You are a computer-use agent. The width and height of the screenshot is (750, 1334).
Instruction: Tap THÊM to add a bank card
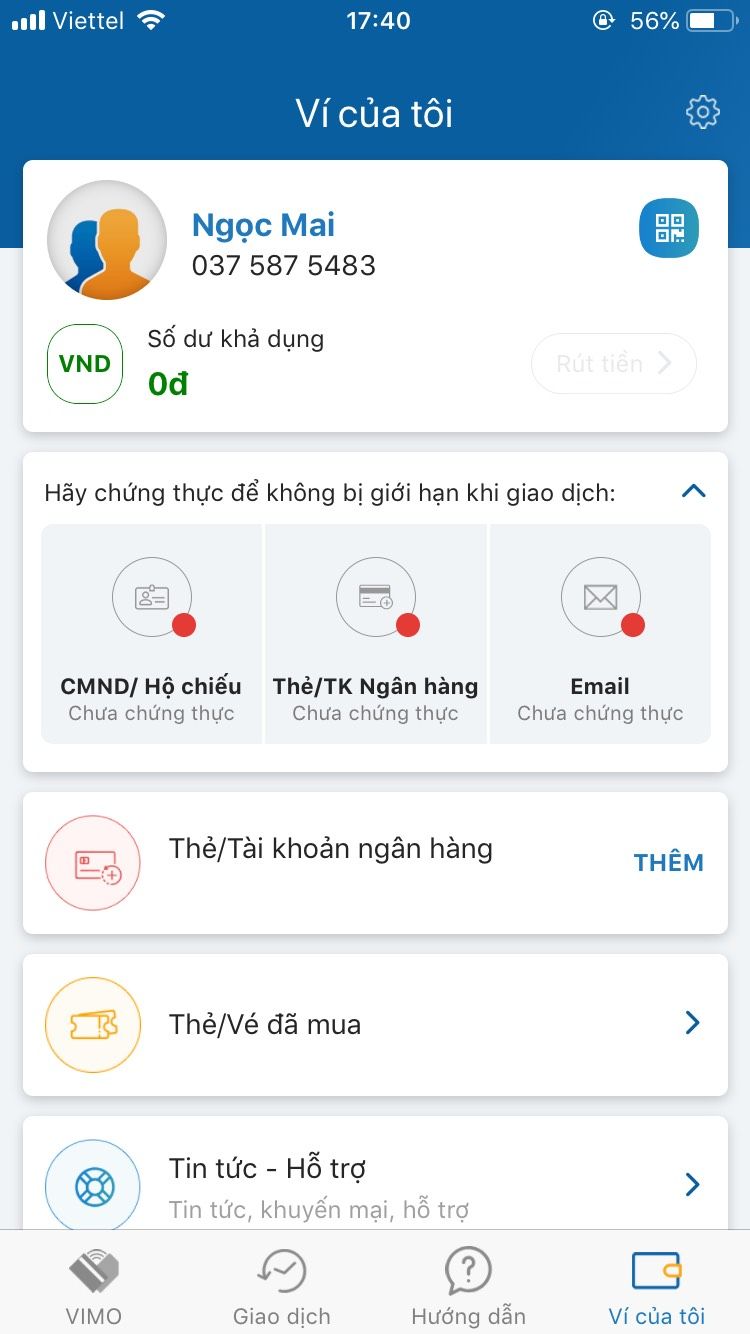click(x=668, y=862)
